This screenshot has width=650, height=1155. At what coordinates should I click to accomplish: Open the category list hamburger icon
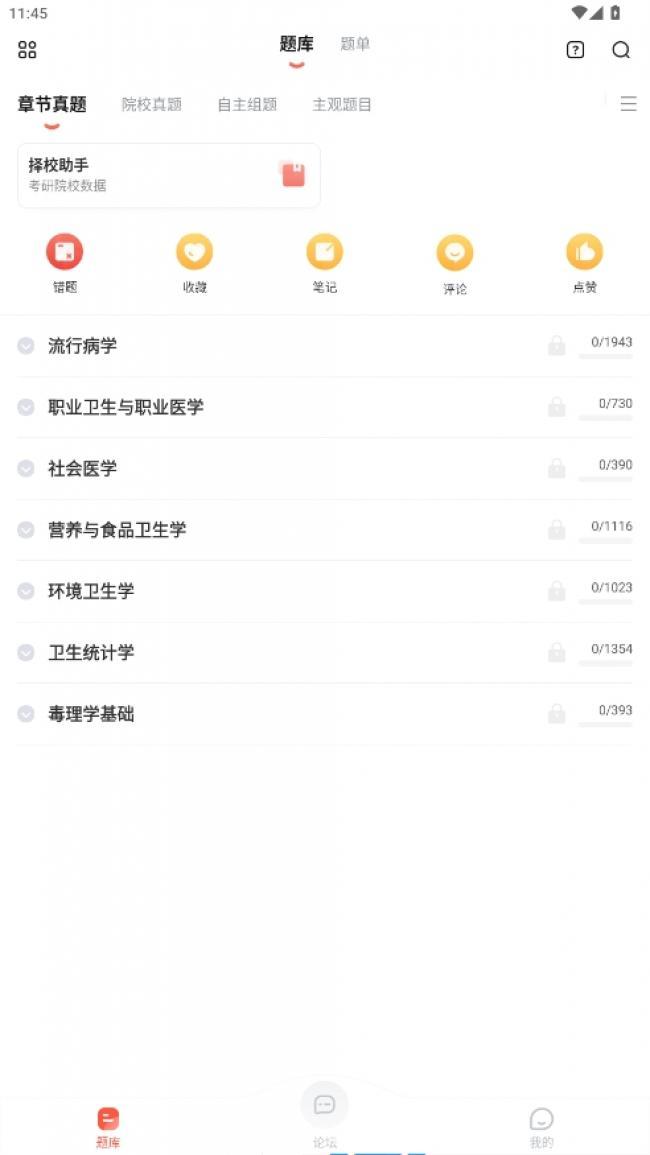(x=629, y=104)
